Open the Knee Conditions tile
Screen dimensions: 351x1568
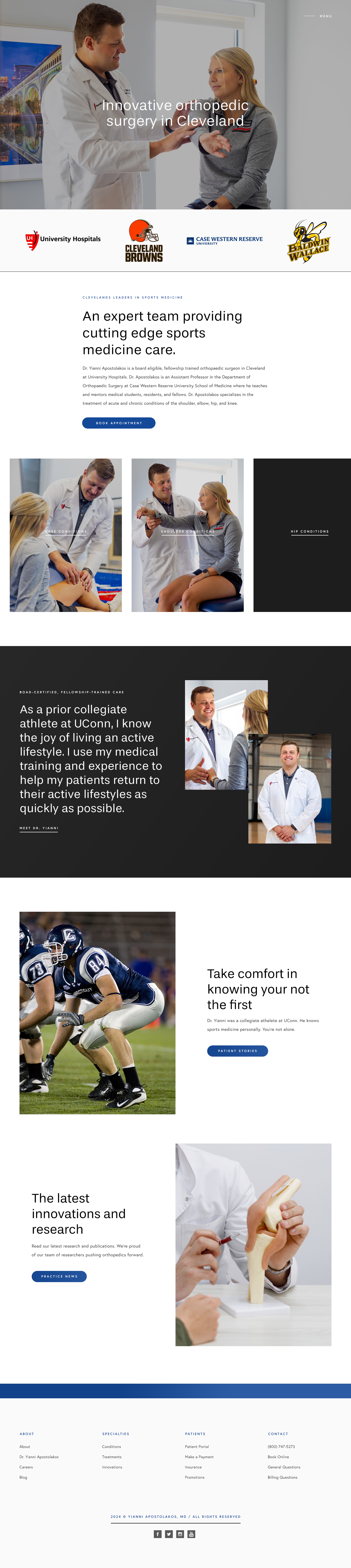66,531
